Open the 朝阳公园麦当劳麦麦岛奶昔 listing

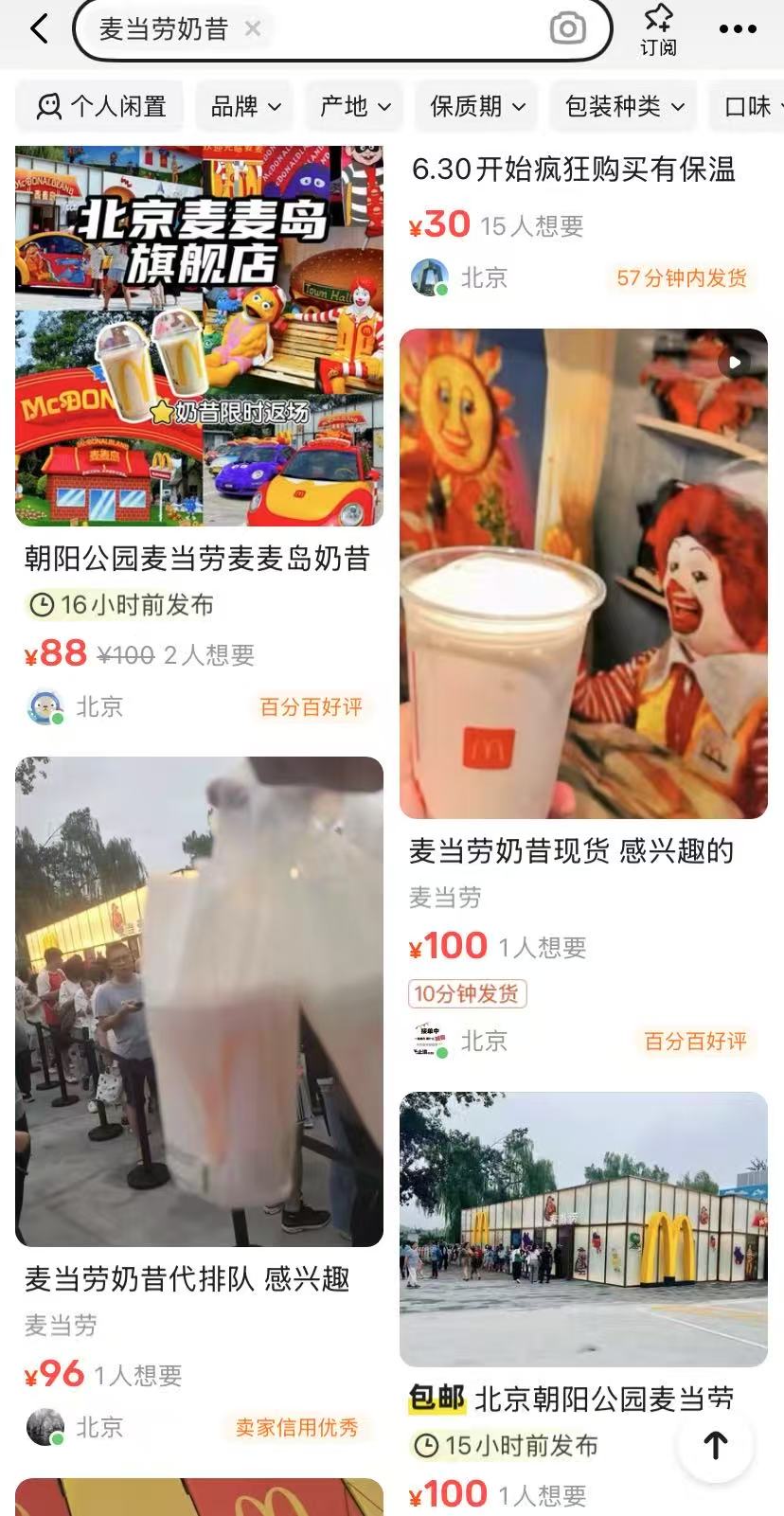click(x=199, y=559)
